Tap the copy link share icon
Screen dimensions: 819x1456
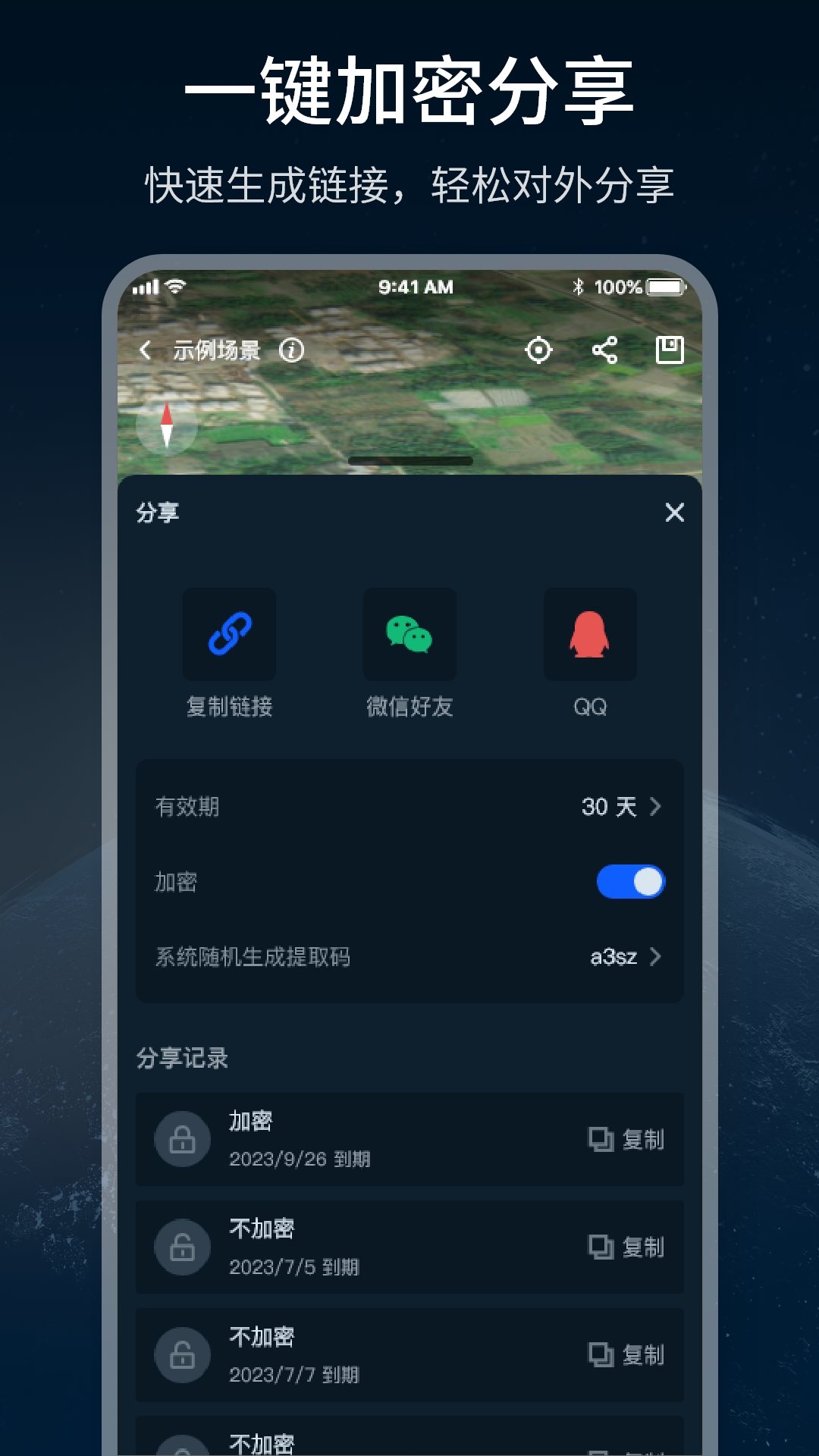pyautogui.click(x=230, y=633)
